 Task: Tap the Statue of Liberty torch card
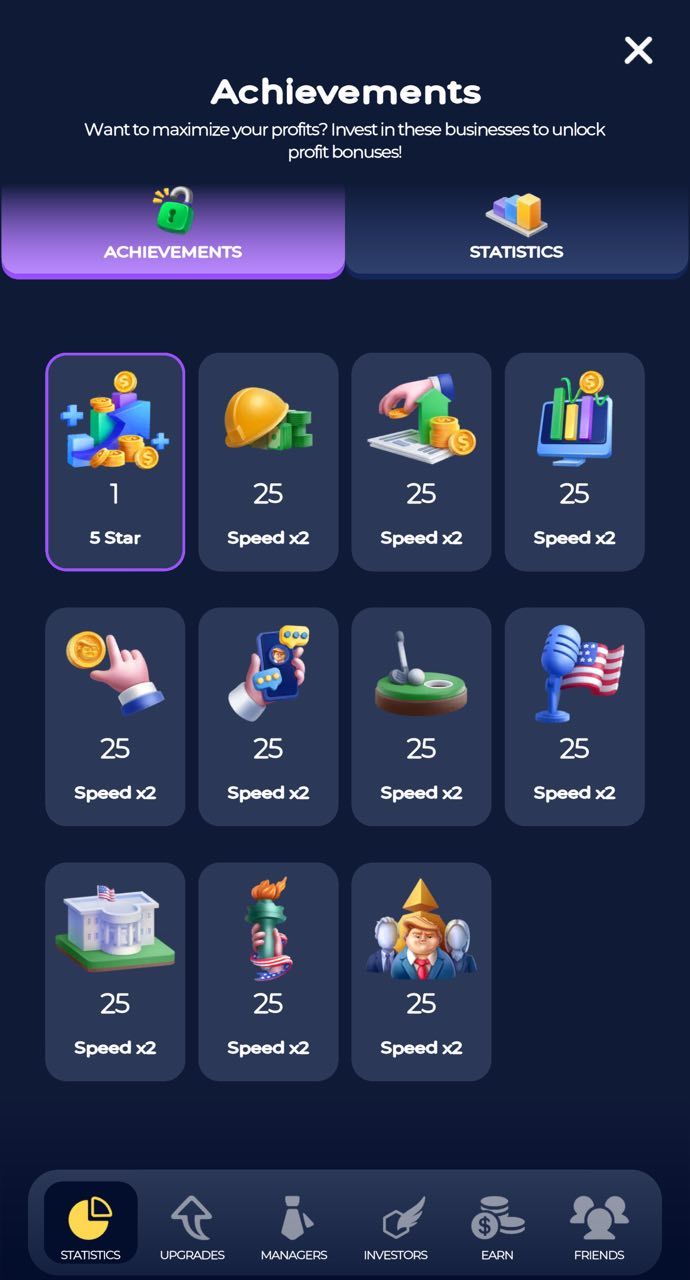click(x=268, y=971)
